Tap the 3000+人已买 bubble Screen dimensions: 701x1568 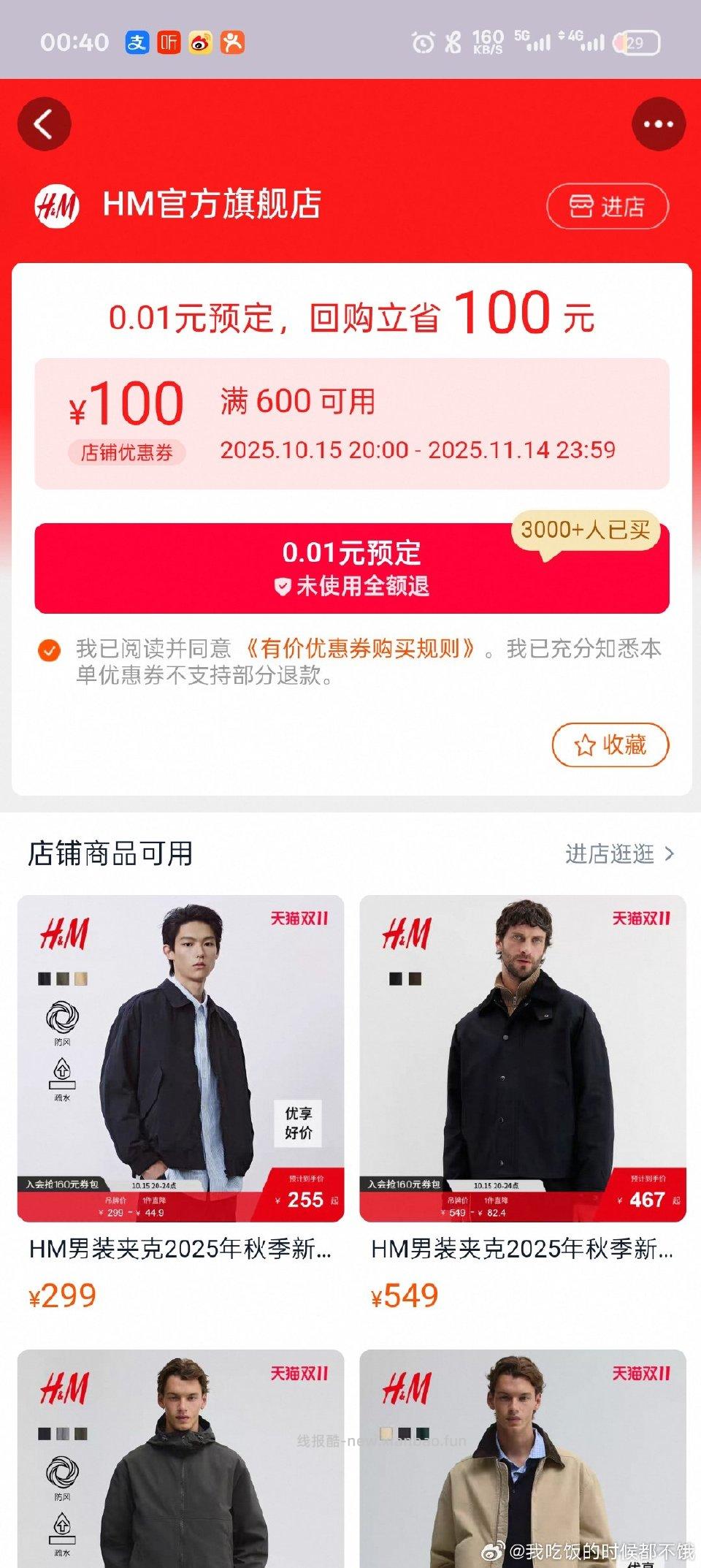pyautogui.click(x=589, y=530)
